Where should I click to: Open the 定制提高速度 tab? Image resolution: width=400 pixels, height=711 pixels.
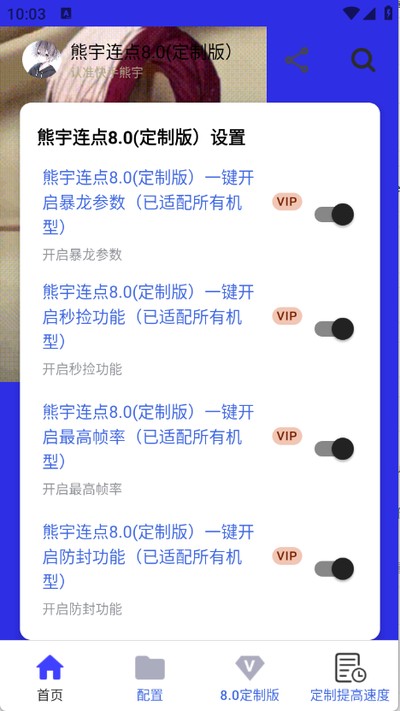click(x=350, y=677)
